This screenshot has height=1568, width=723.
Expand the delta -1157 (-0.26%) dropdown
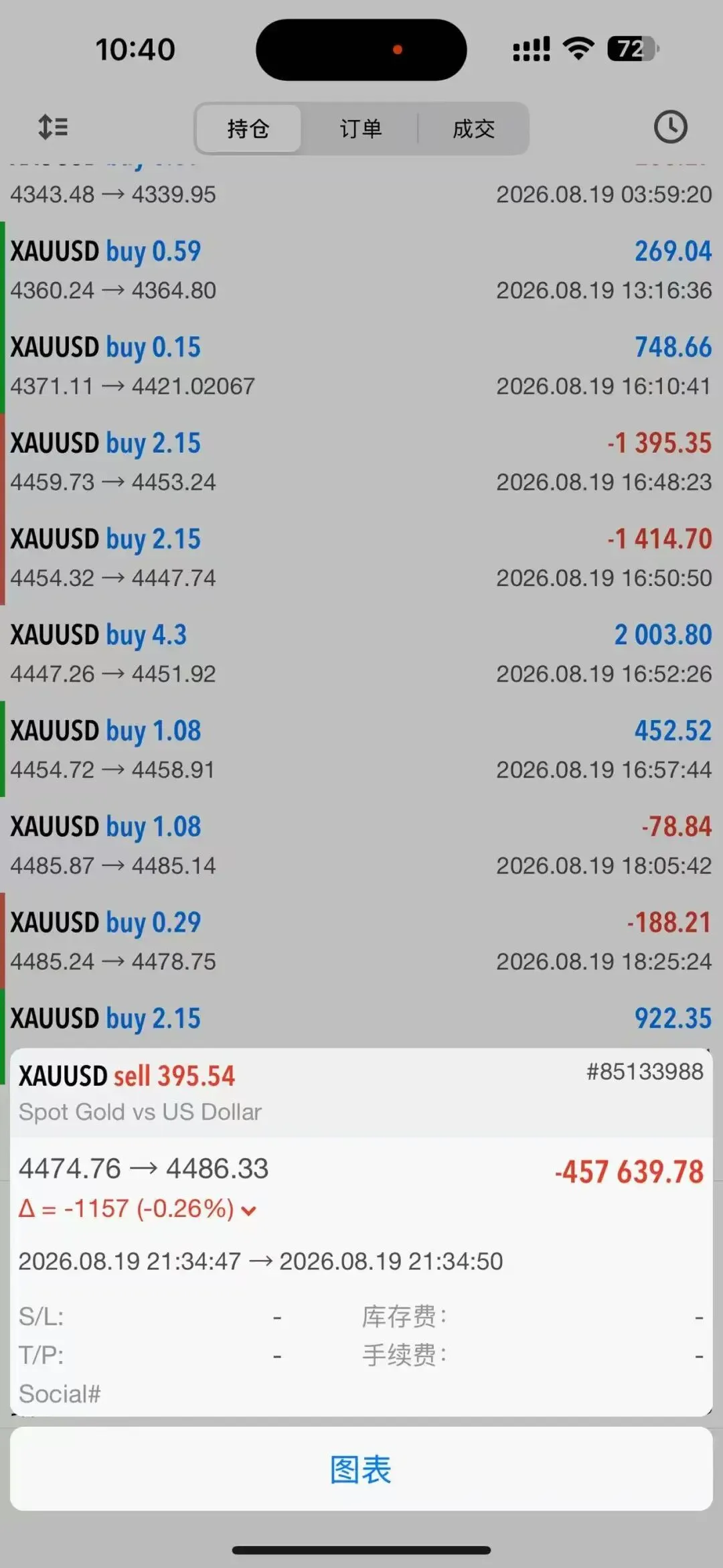(138, 1209)
